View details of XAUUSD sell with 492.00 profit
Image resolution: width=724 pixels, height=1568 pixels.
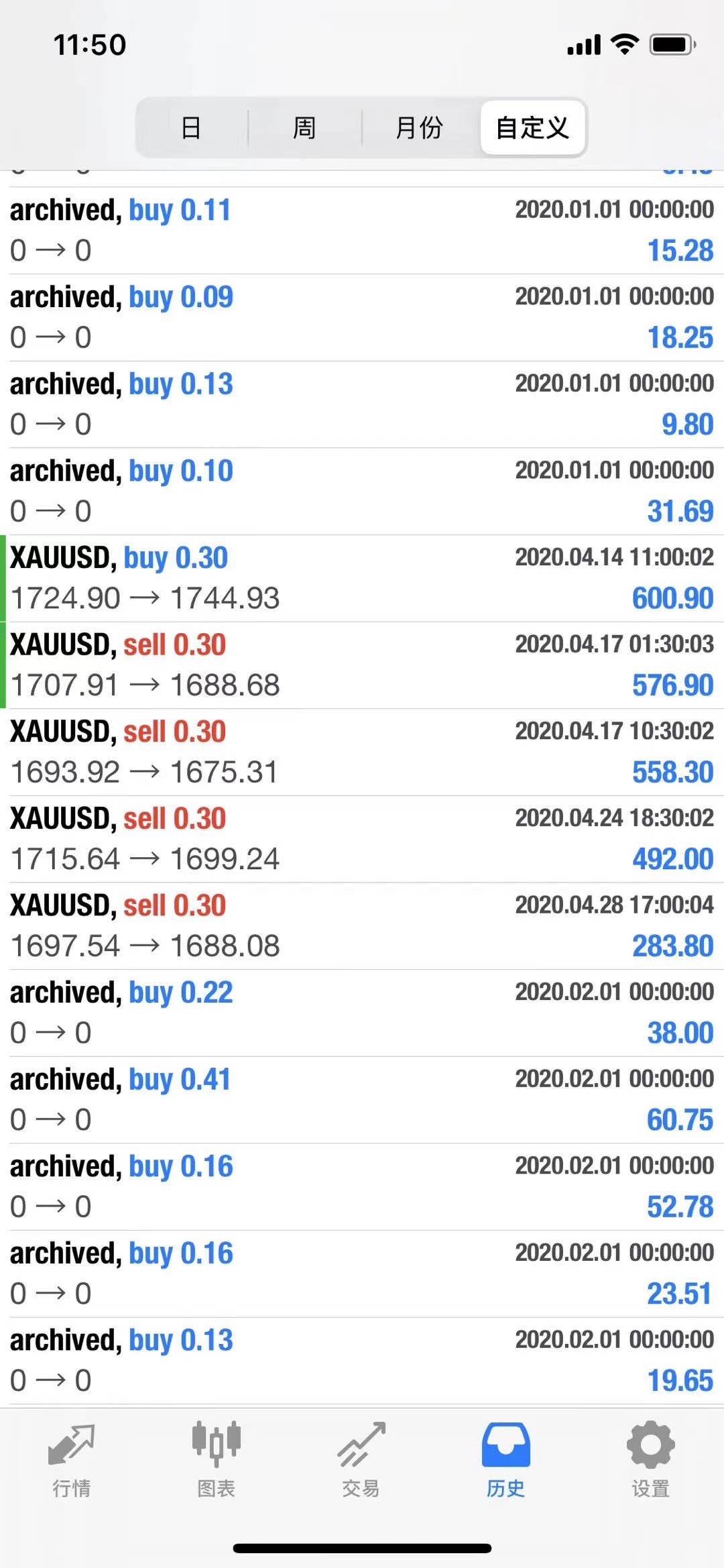[x=362, y=839]
